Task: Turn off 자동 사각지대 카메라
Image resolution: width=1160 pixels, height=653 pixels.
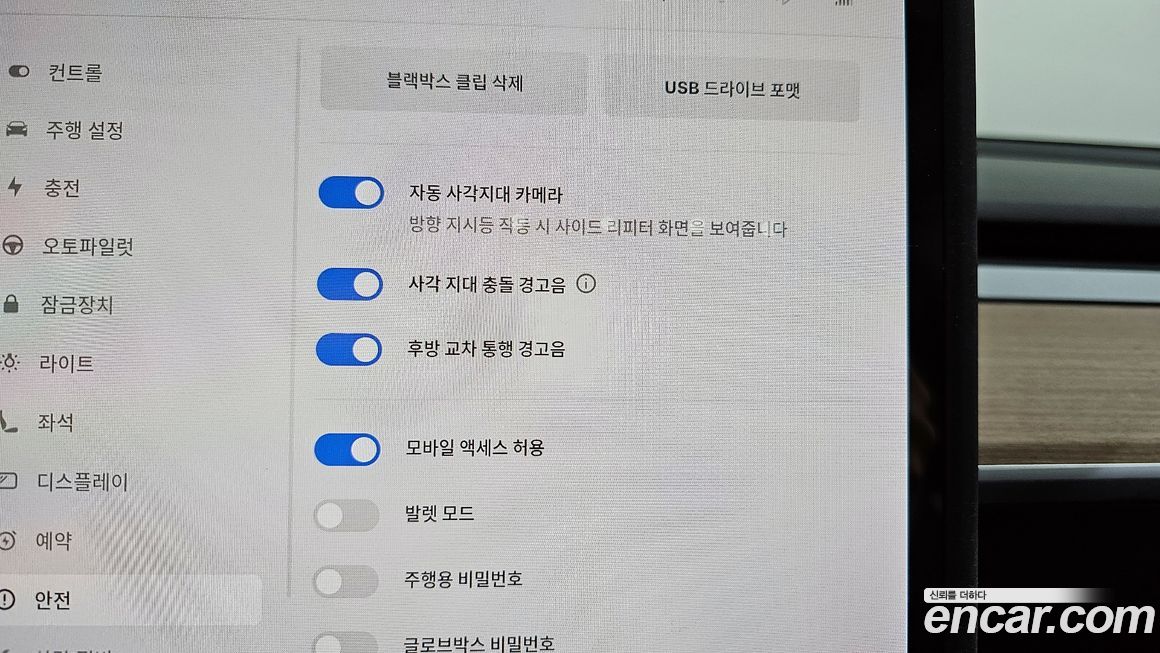Action: pyautogui.click(x=351, y=192)
